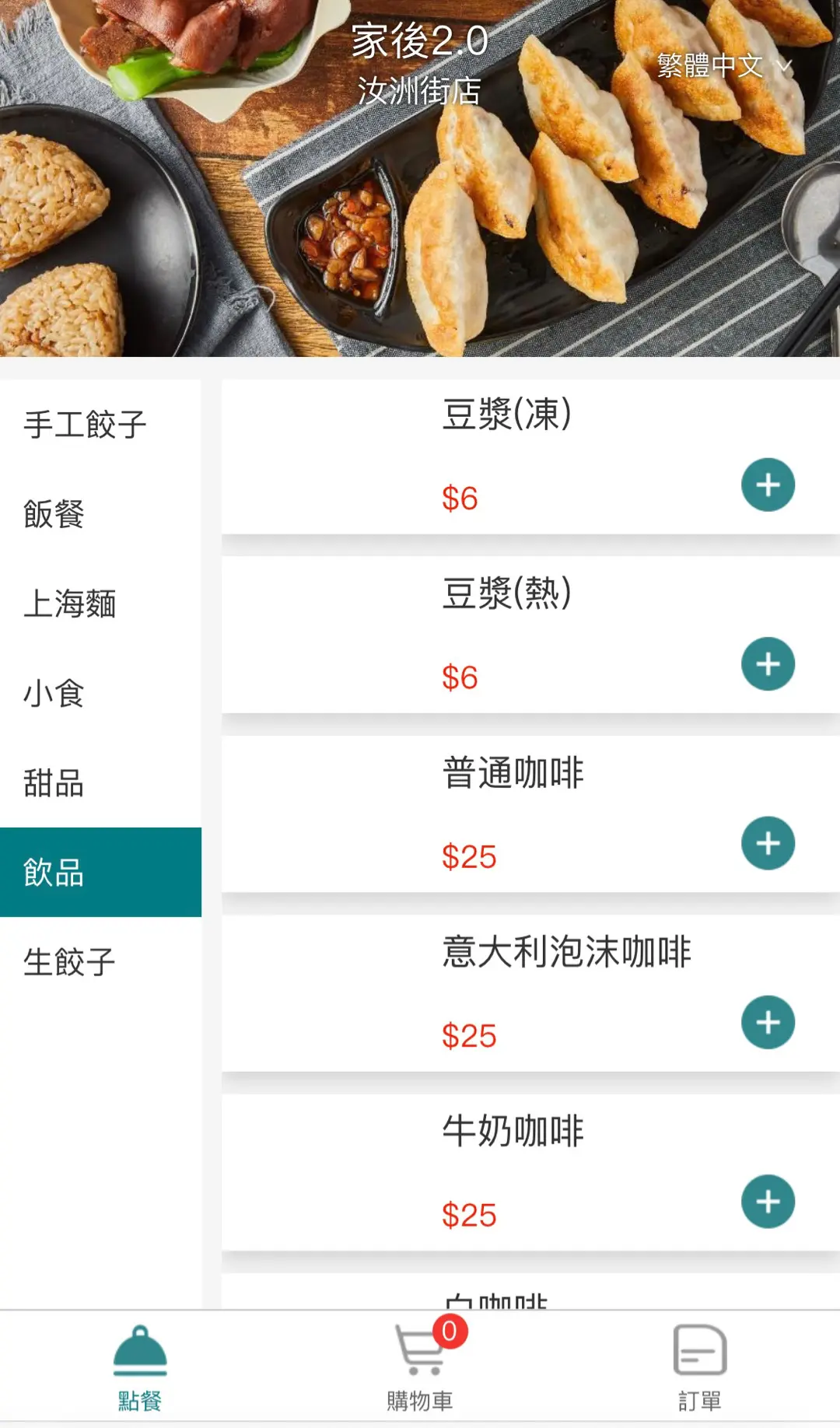Open the 購物車 shopping cart tab
The image size is (840, 1428).
point(420,1369)
